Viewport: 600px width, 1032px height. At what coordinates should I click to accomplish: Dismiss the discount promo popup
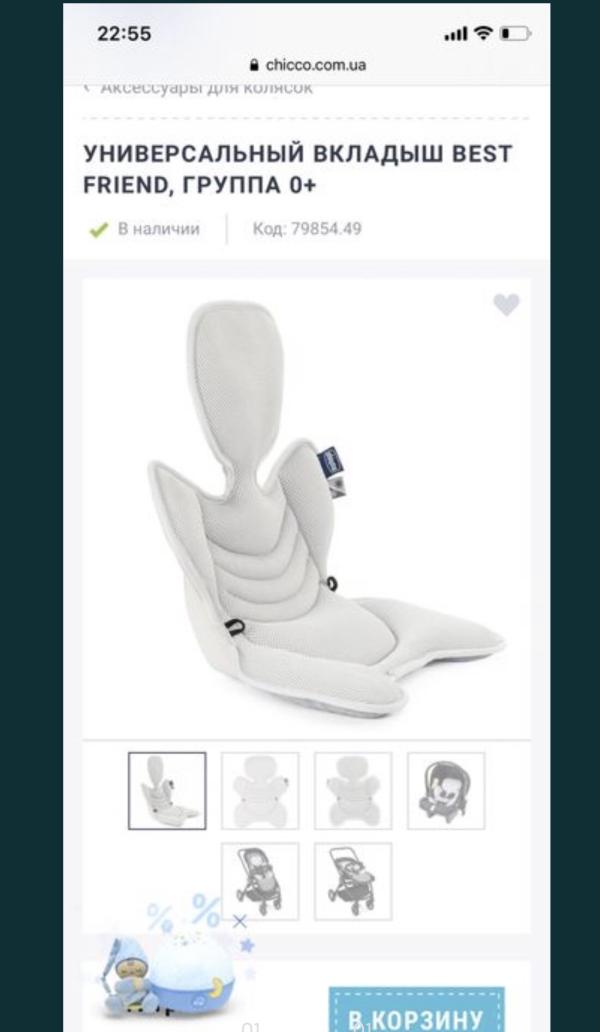239,921
